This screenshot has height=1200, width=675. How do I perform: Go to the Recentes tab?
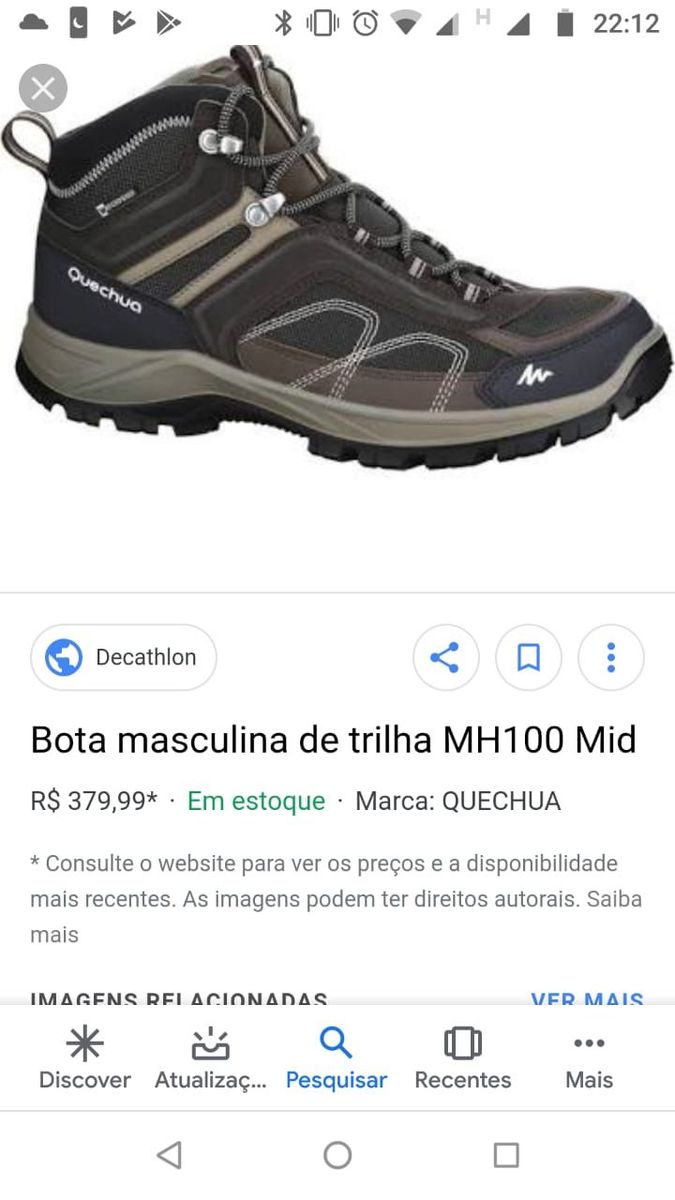pyautogui.click(x=462, y=1058)
